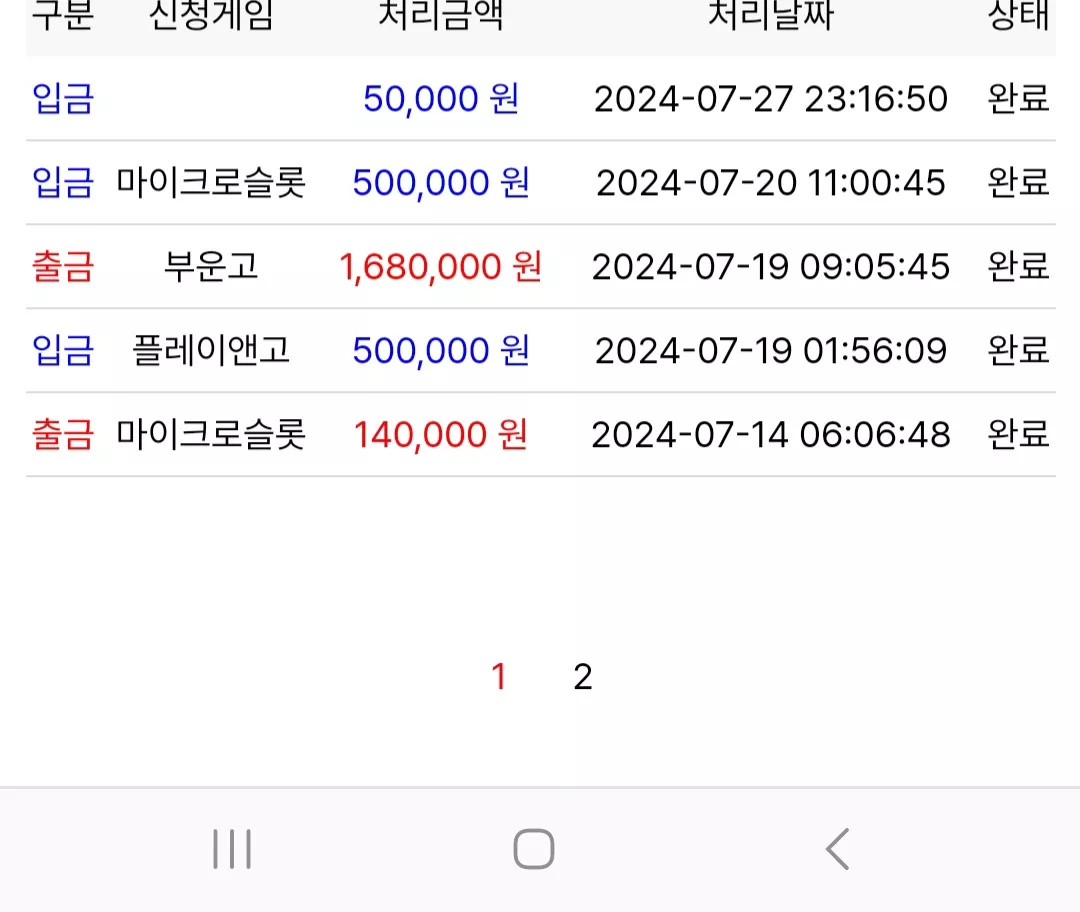
Task: Open the recent apps view
Action: click(x=232, y=849)
